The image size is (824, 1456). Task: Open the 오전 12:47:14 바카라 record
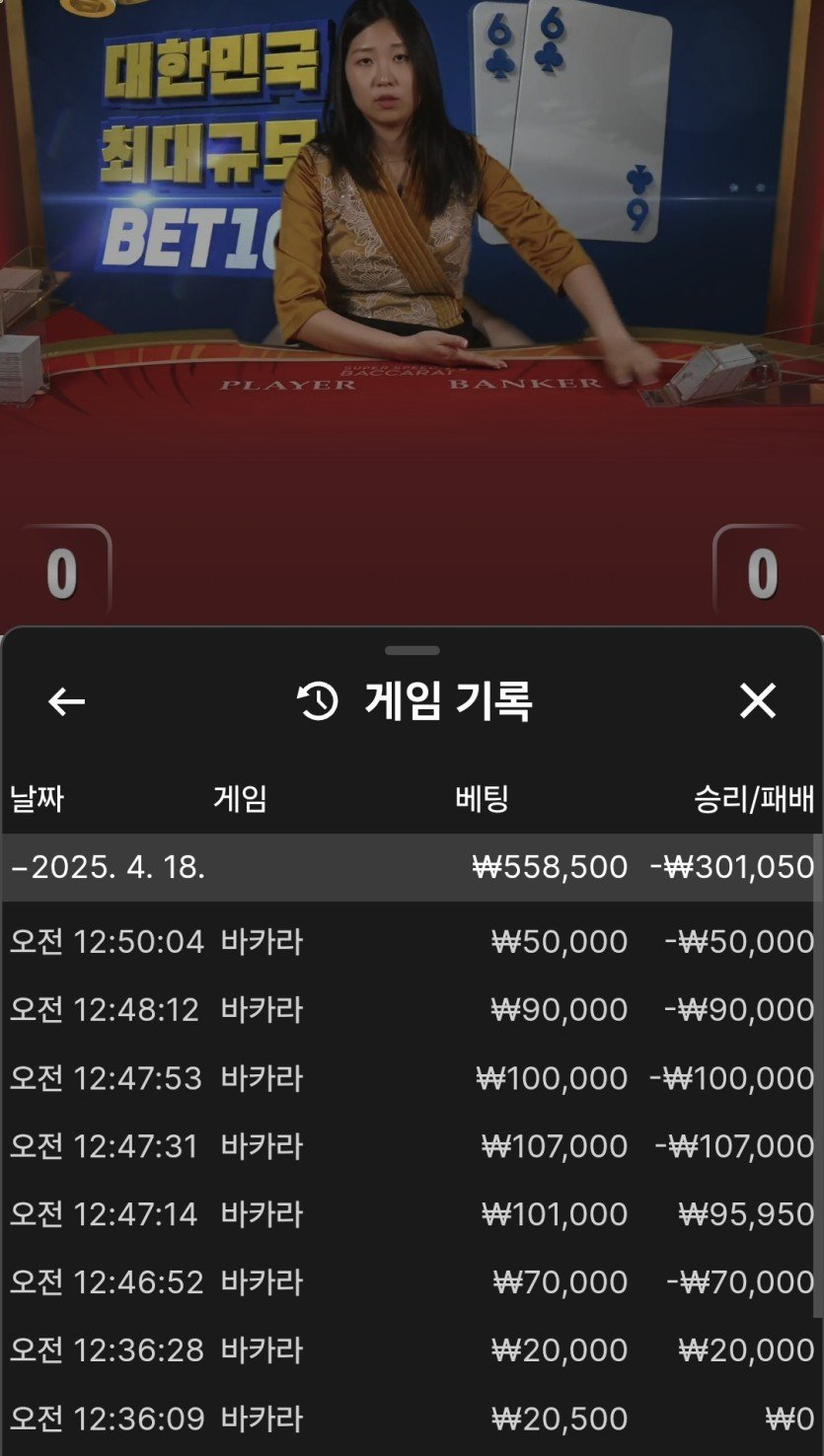(412, 1214)
